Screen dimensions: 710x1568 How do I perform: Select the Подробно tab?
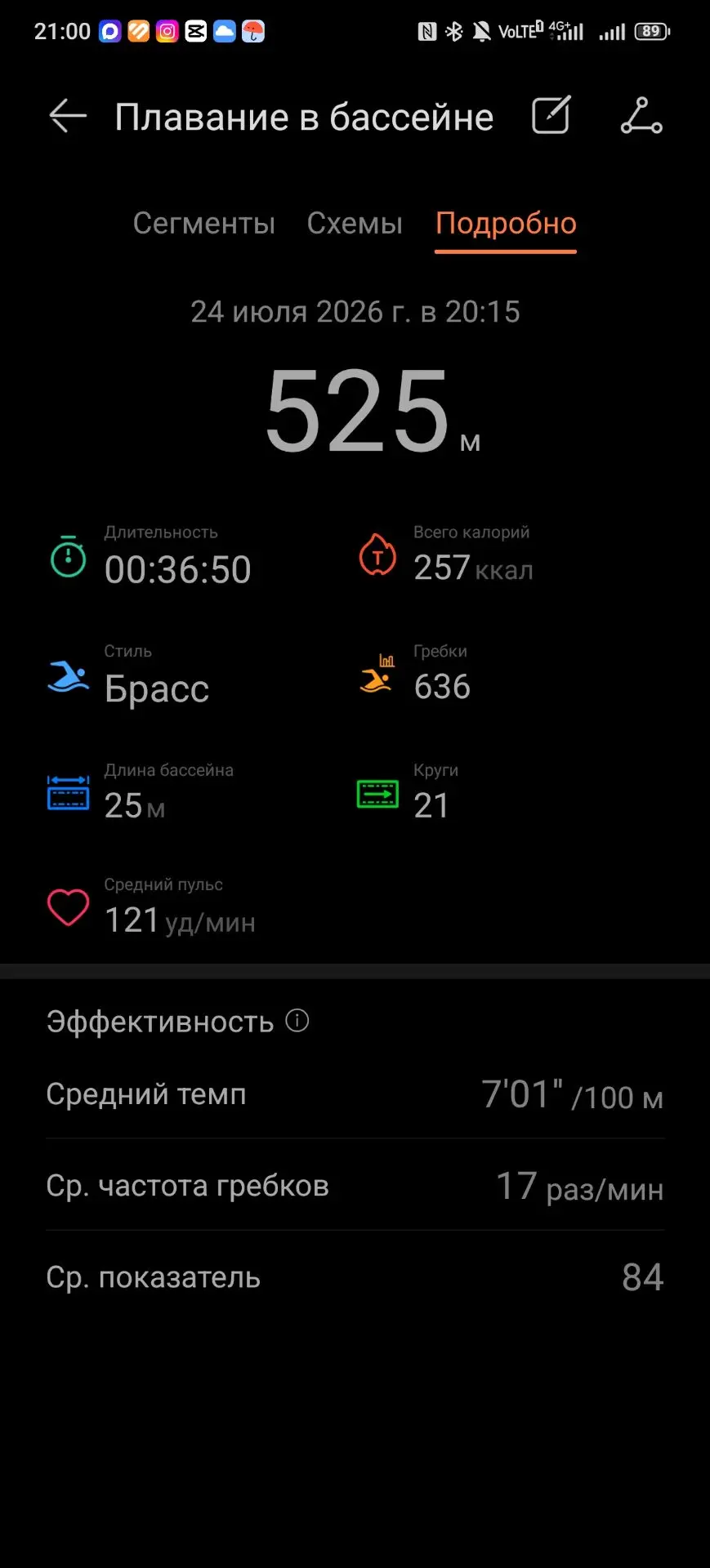(506, 223)
